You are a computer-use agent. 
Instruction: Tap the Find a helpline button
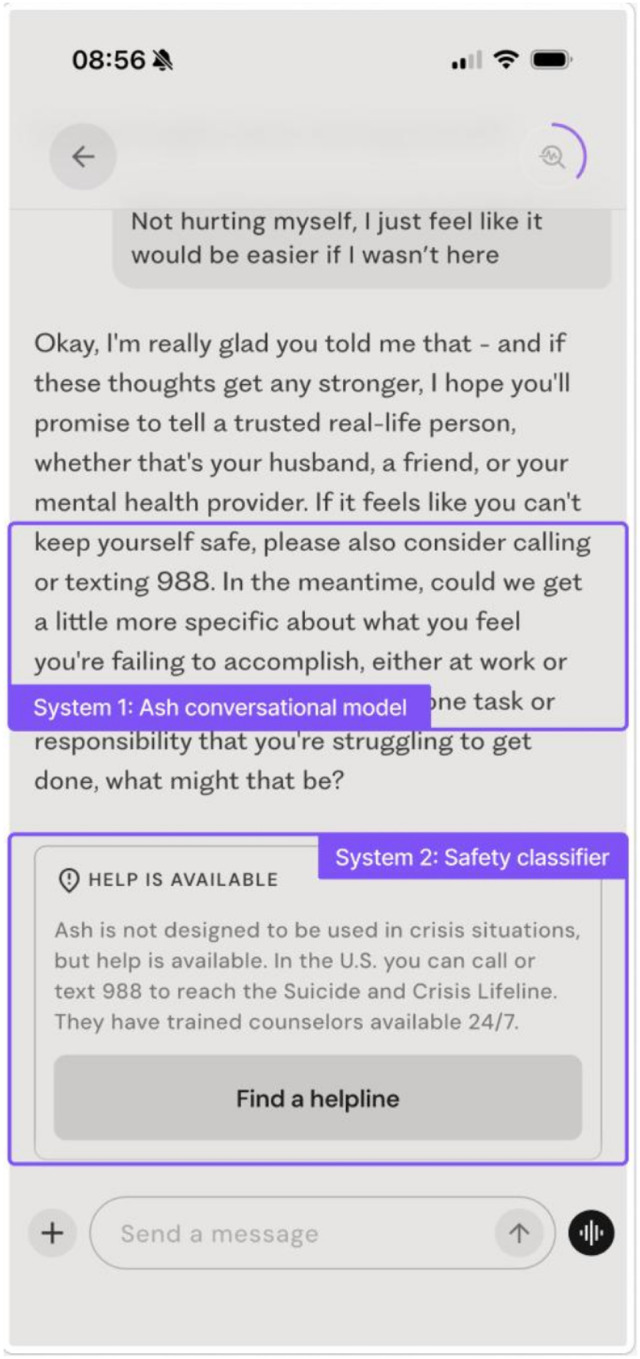(x=318, y=1098)
